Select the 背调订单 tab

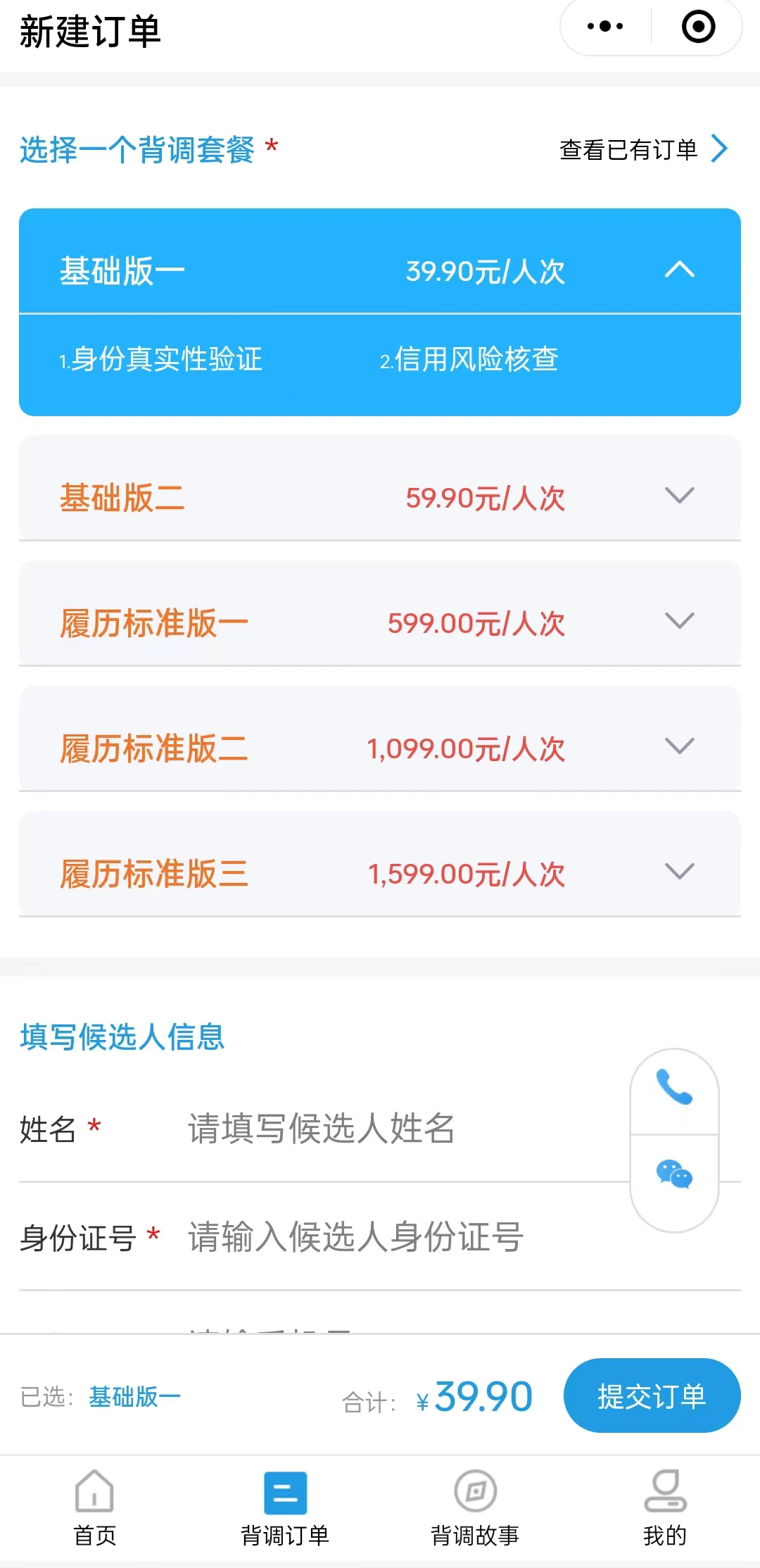coord(285,1508)
